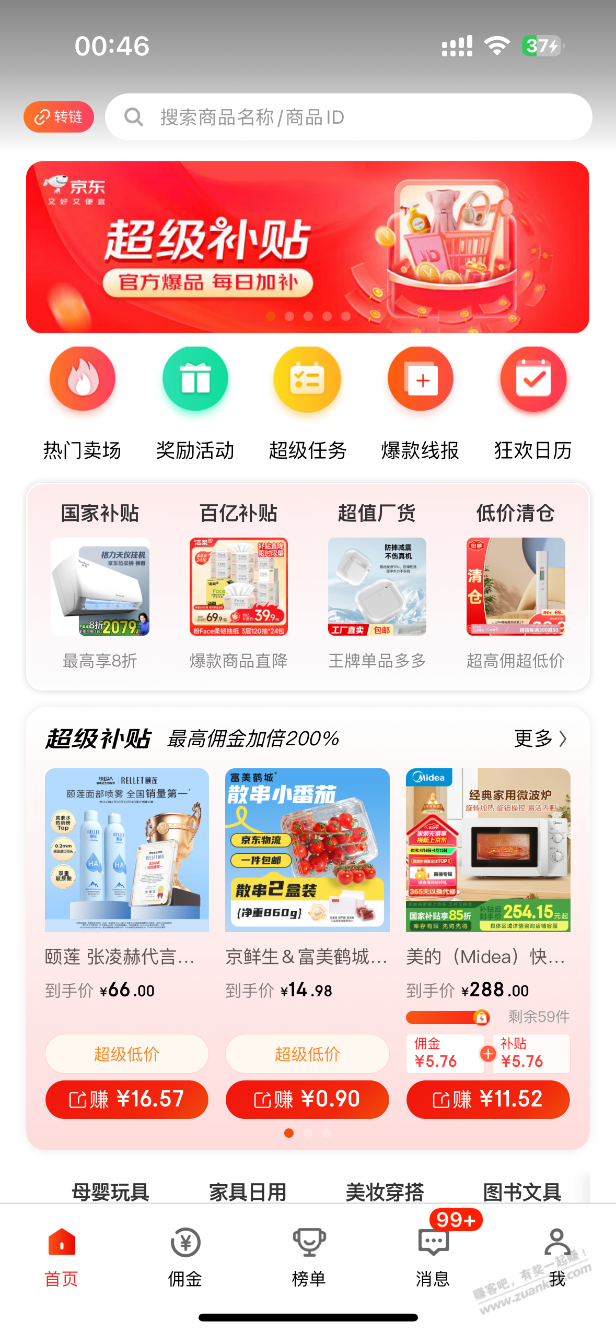This screenshot has height=1334, width=616.
Task: Select the 母婴玩具 category tab
Action: [110, 1191]
